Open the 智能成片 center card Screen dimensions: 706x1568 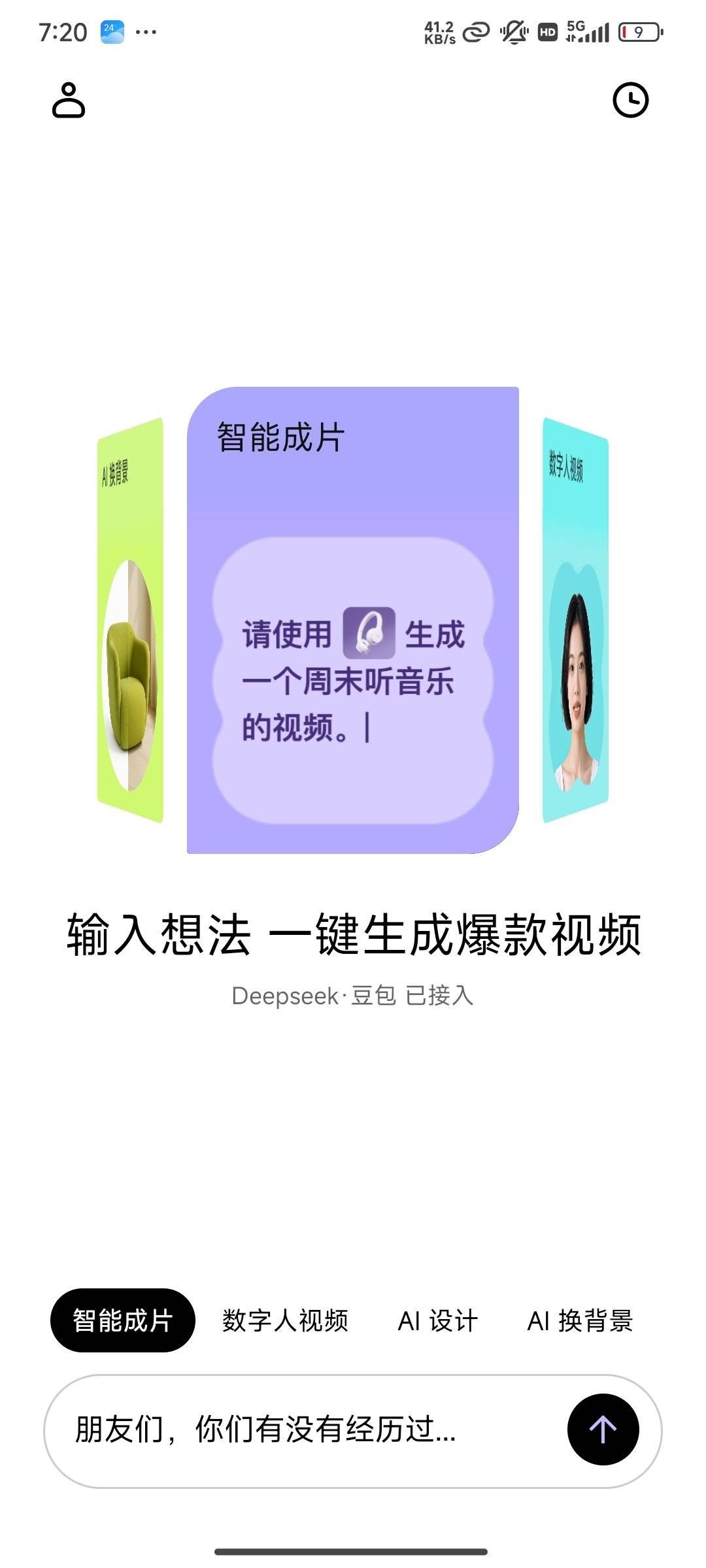coord(353,619)
